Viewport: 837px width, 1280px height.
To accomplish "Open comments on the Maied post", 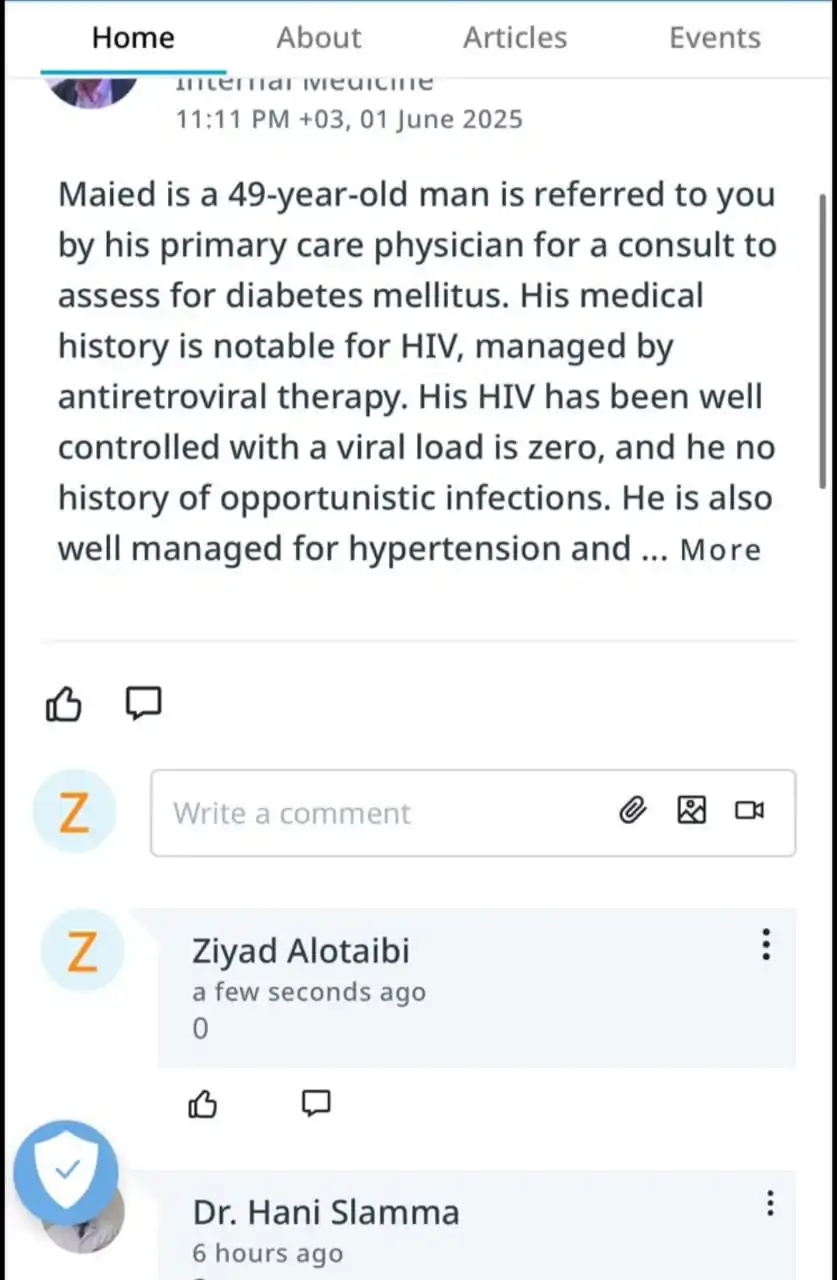I will click(x=144, y=704).
